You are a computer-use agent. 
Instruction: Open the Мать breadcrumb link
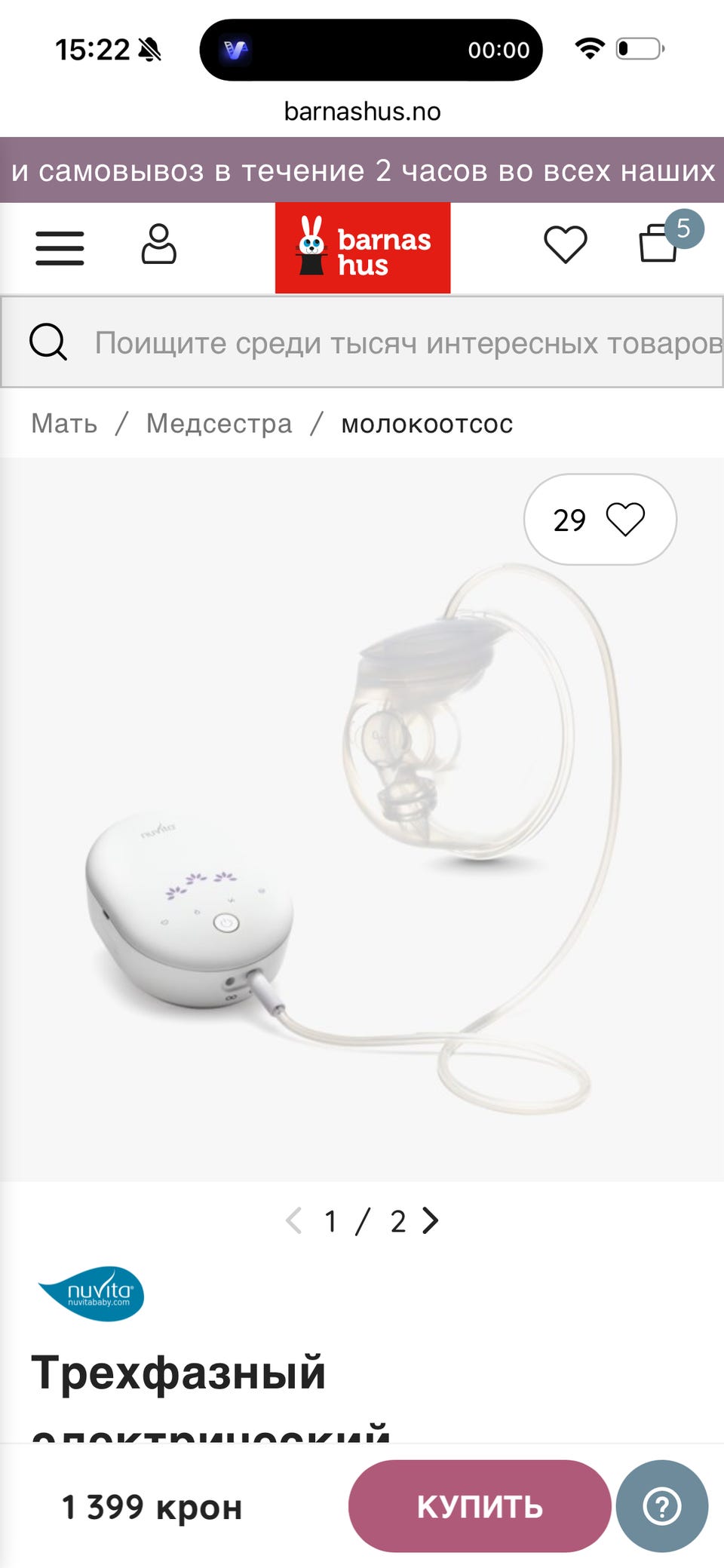click(x=64, y=424)
